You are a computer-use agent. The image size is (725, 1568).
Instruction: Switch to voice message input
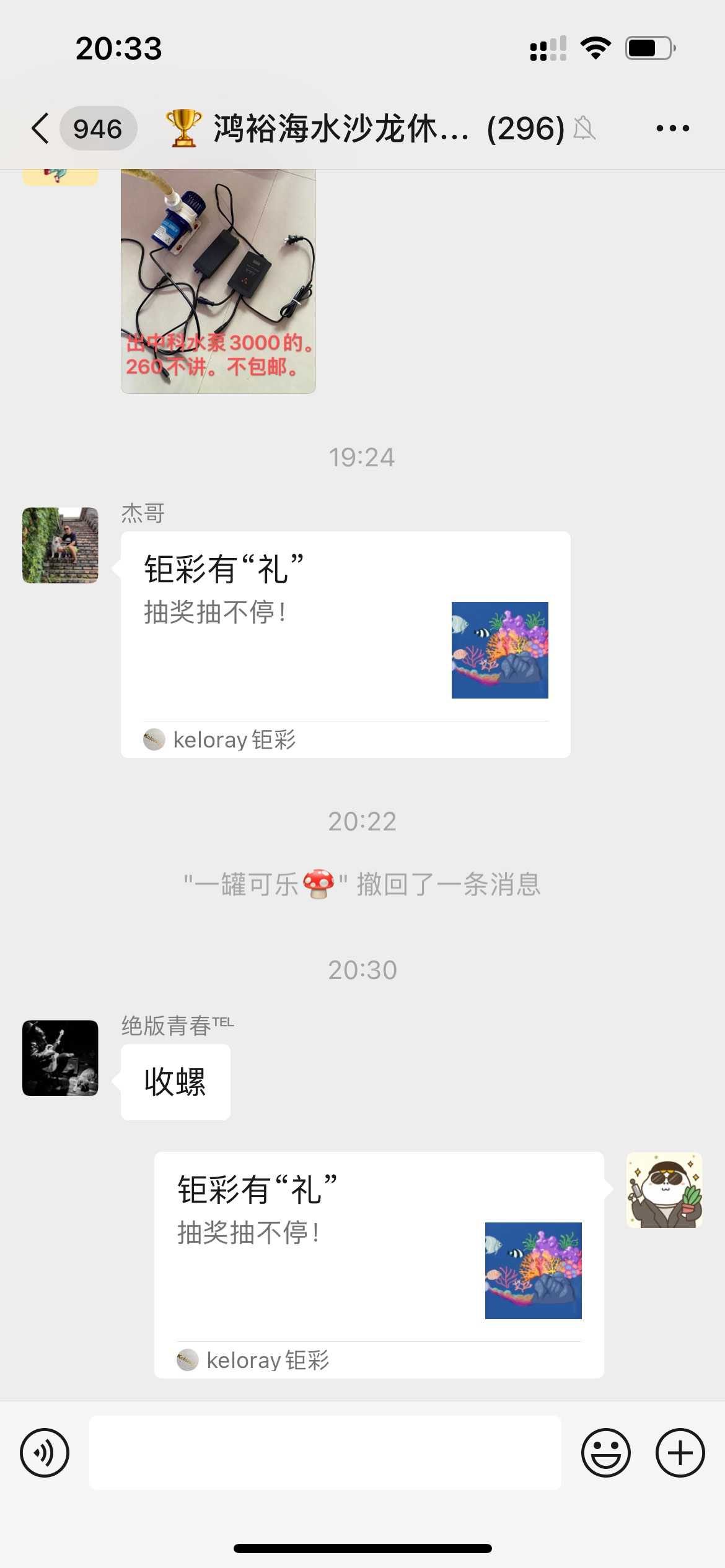[x=45, y=1453]
